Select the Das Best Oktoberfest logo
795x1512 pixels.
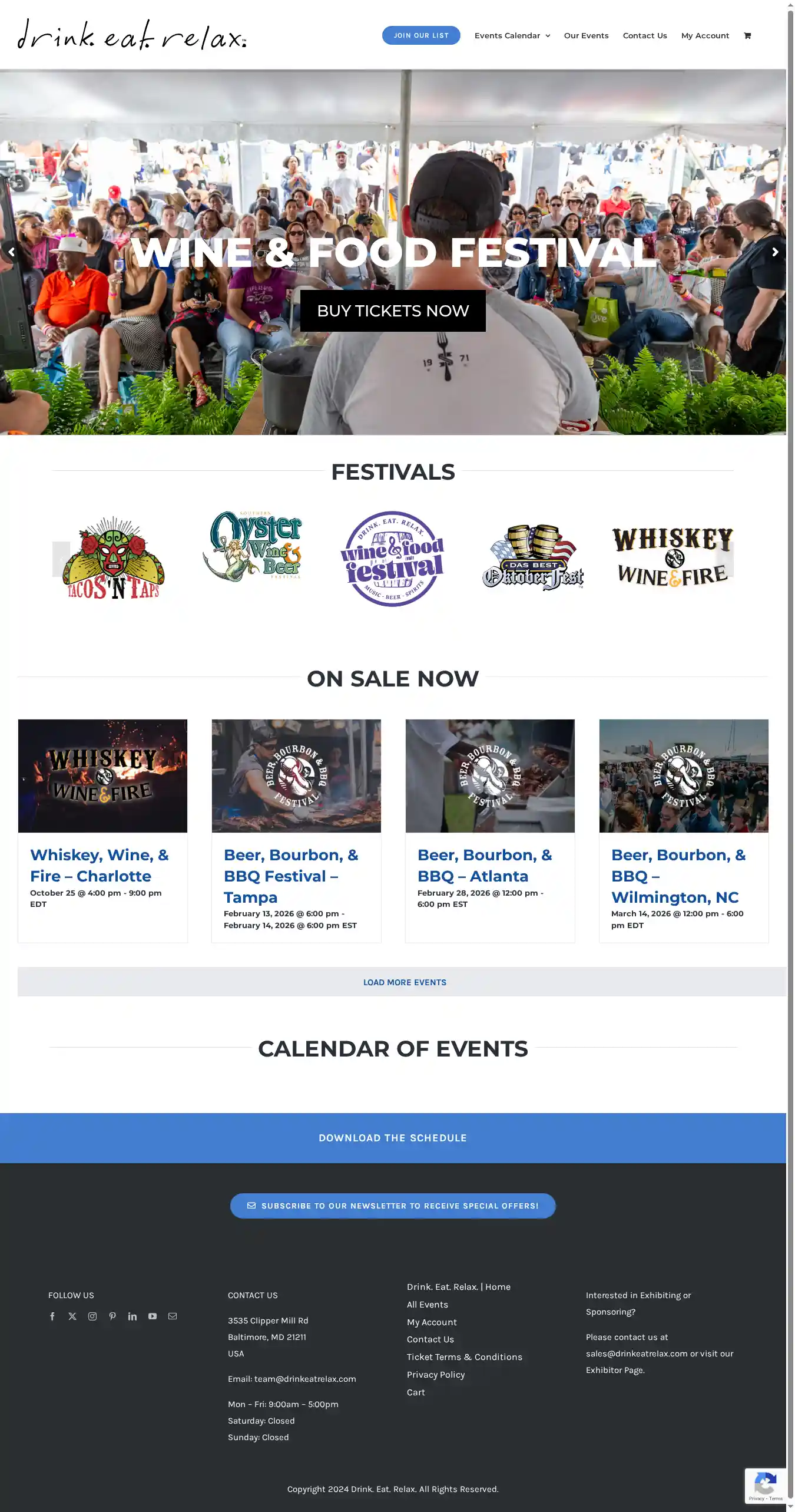pyautogui.click(x=533, y=558)
